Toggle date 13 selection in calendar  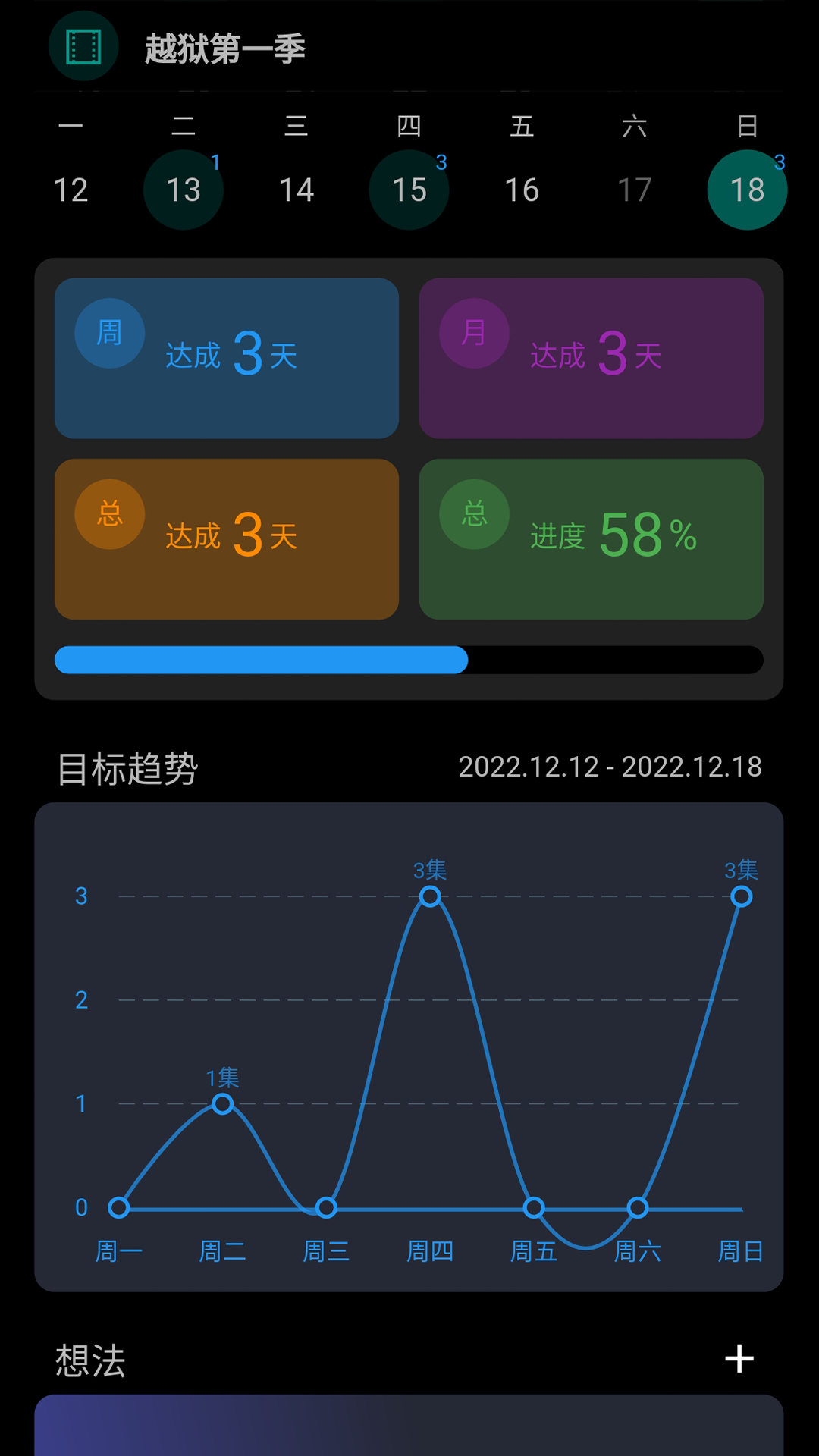184,190
